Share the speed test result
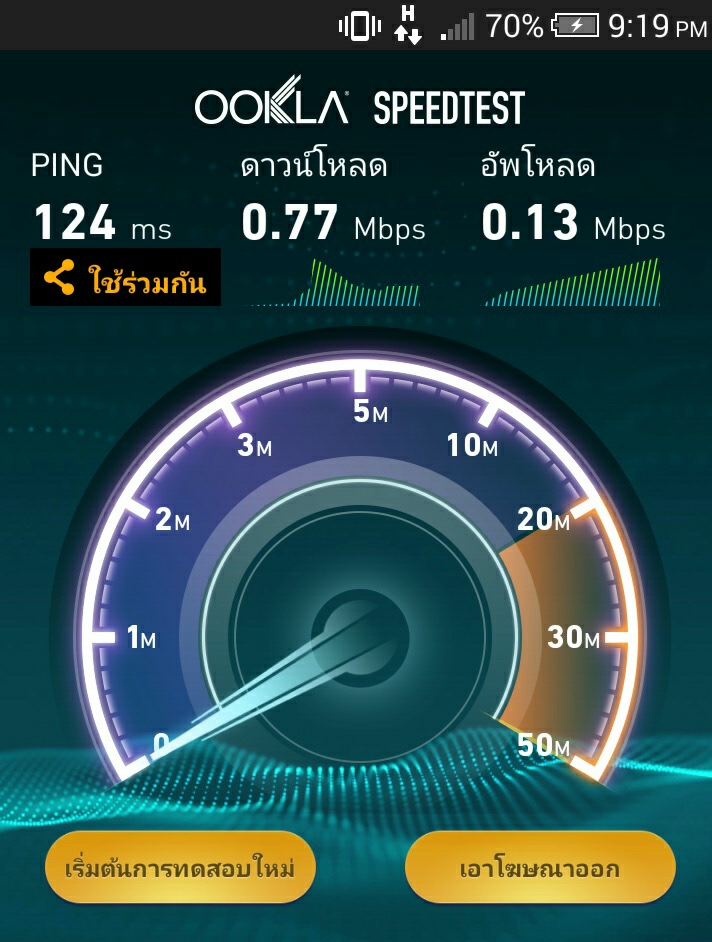The height and width of the screenshot is (942, 712). click(x=125, y=278)
